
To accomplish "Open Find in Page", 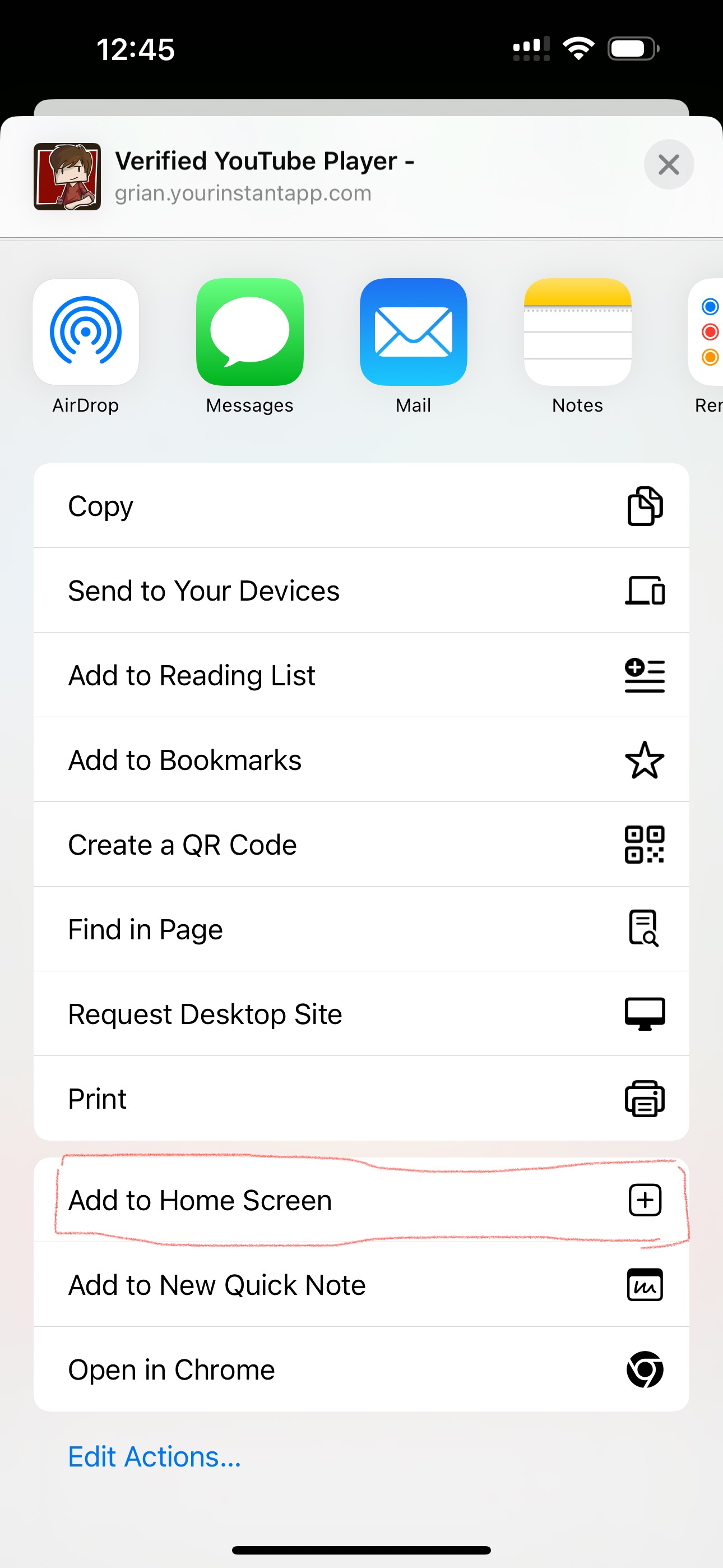I will 361,929.
